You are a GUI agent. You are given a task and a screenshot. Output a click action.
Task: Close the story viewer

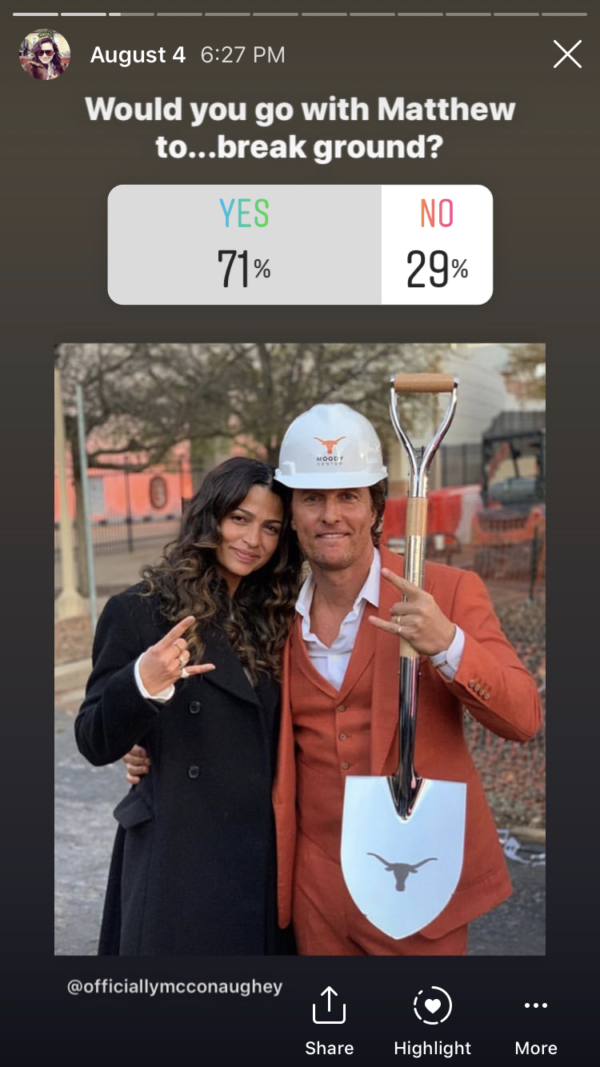tap(567, 54)
